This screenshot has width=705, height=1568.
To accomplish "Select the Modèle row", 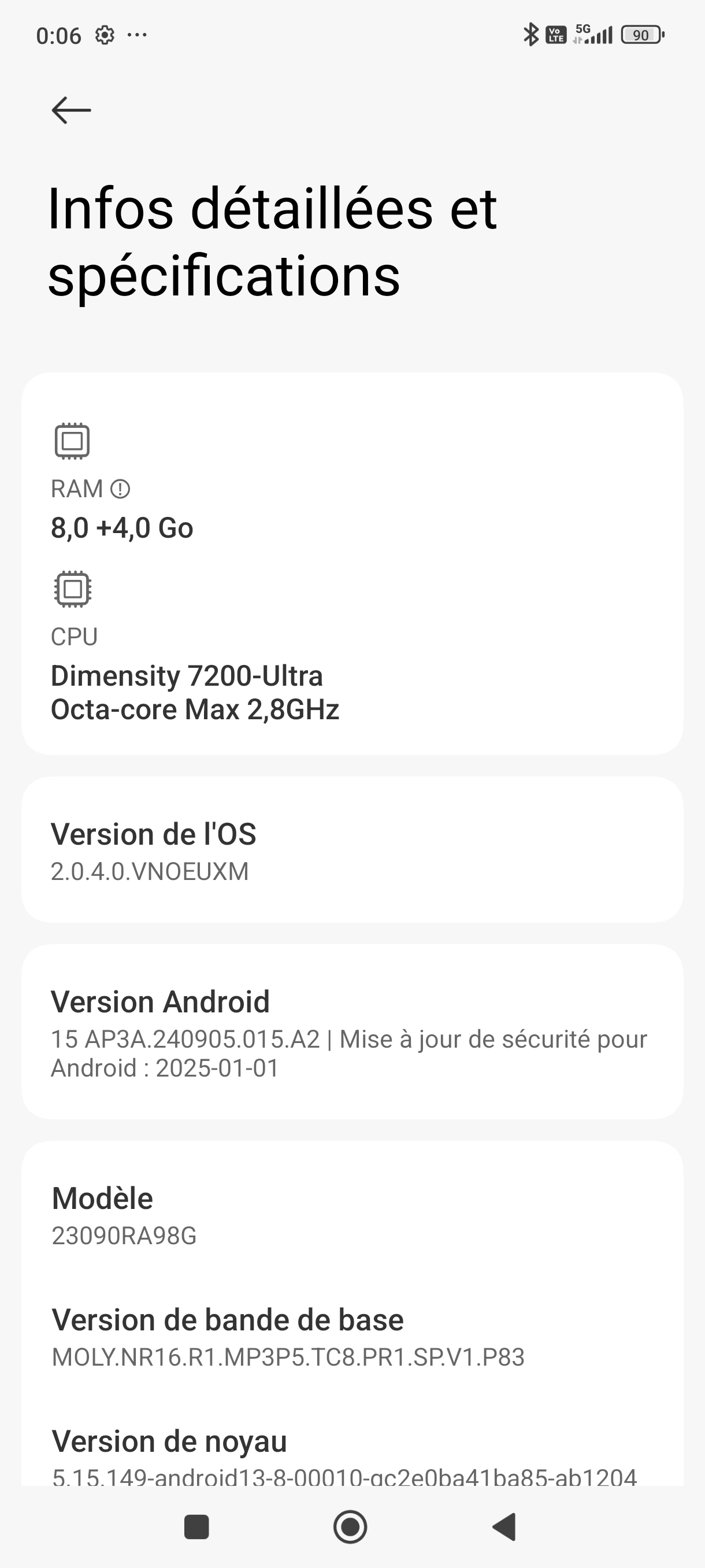I will coord(352,1215).
